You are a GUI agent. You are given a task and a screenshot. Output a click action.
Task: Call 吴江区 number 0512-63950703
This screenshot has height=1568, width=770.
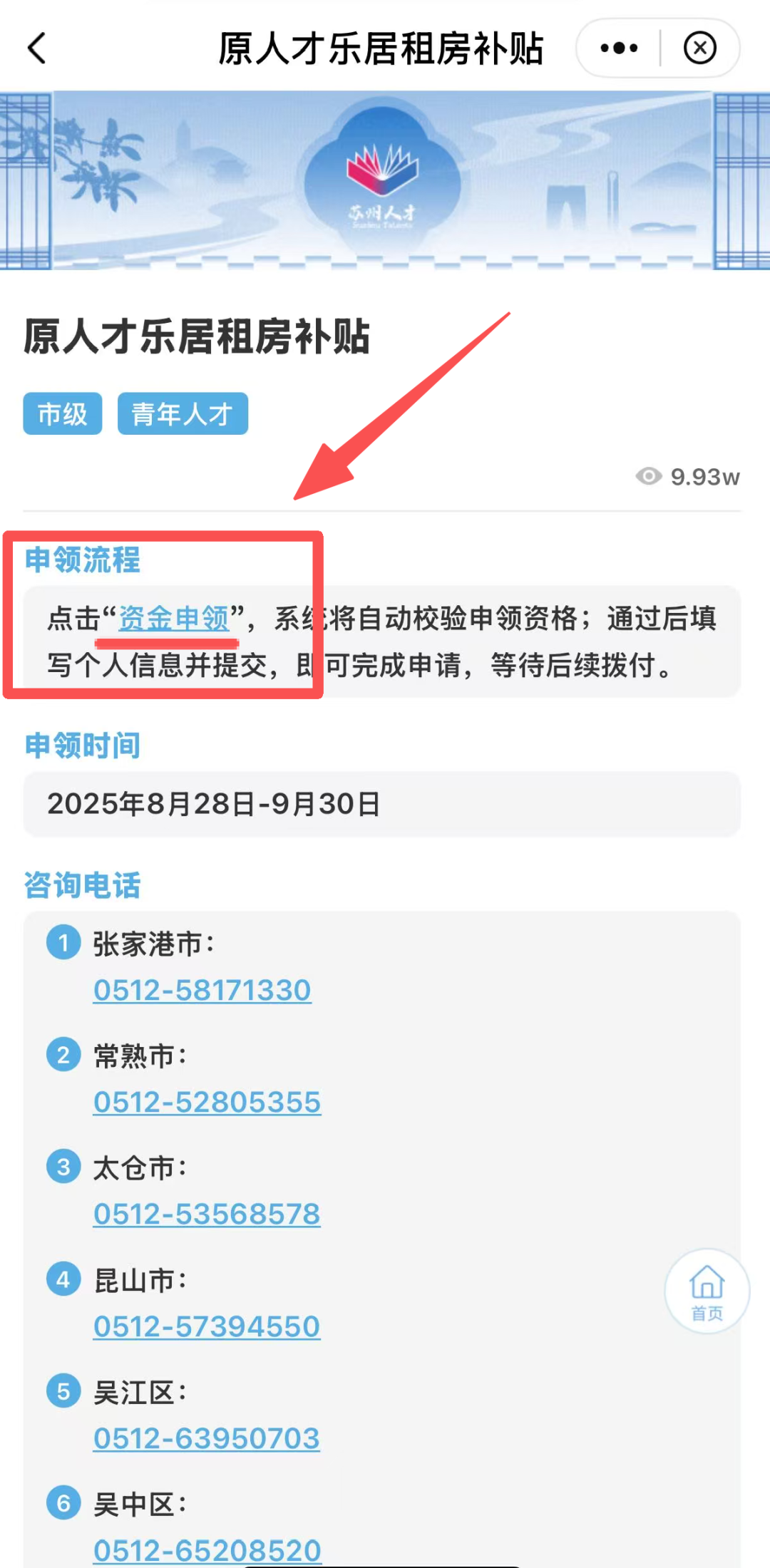pyautogui.click(x=207, y=1438)
